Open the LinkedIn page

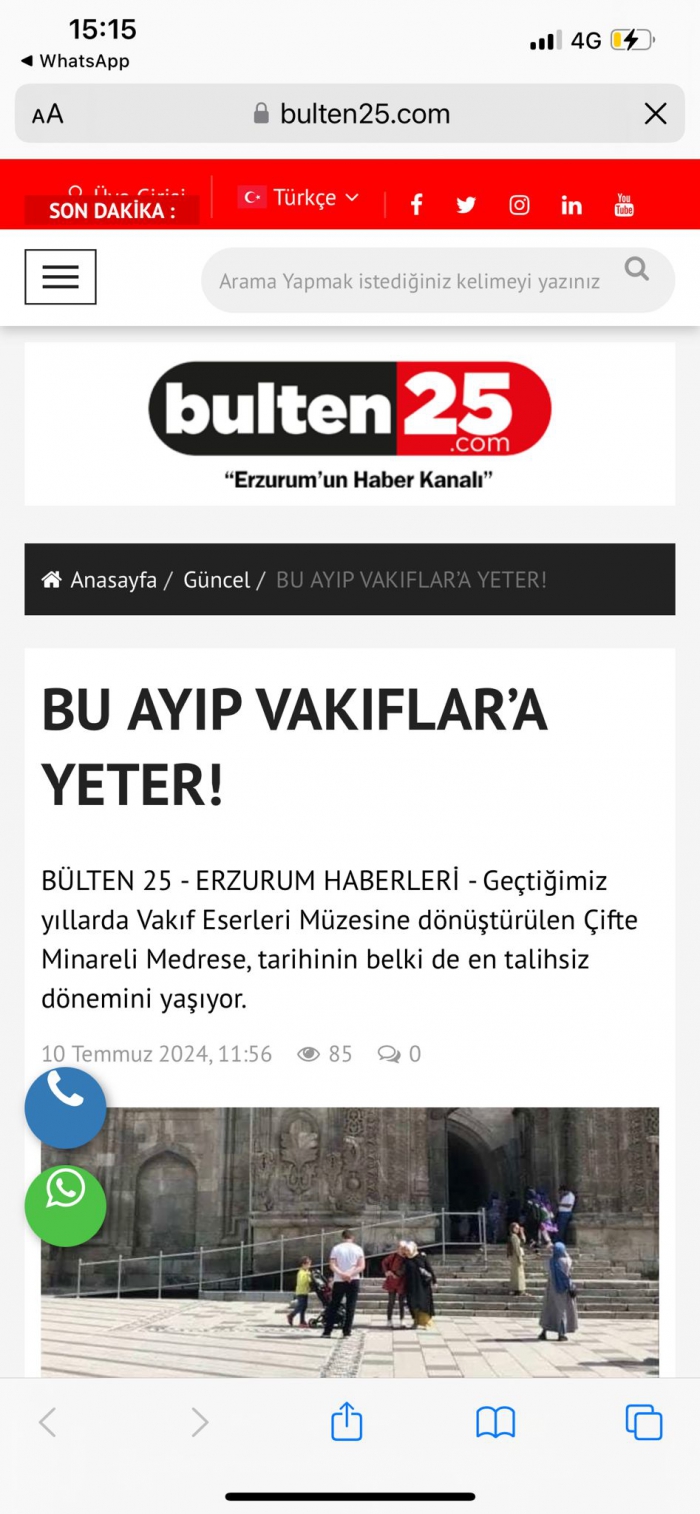pyautogui.click(x=571, y=205)
